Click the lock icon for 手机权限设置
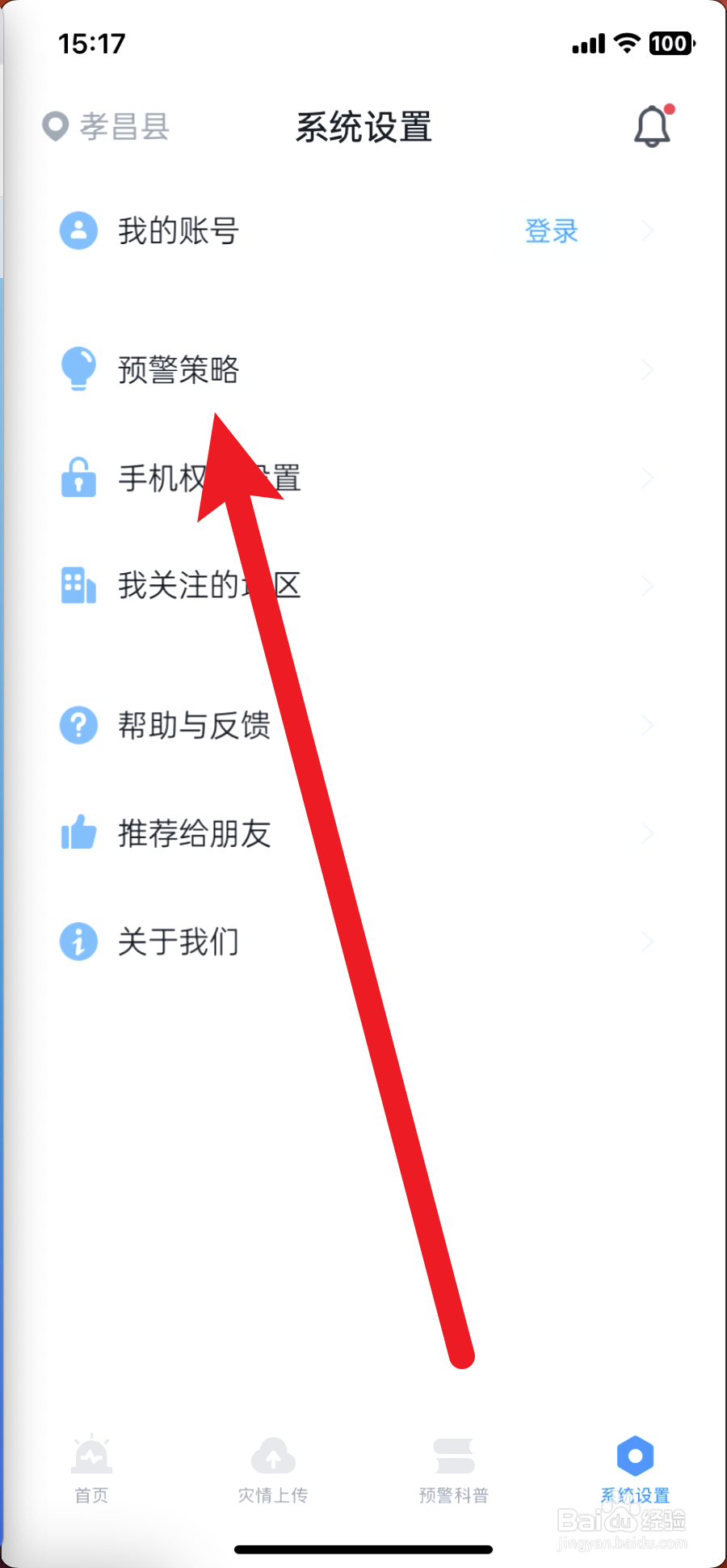This screenshot has width=727, height=1568. click(x=78, y=478)
